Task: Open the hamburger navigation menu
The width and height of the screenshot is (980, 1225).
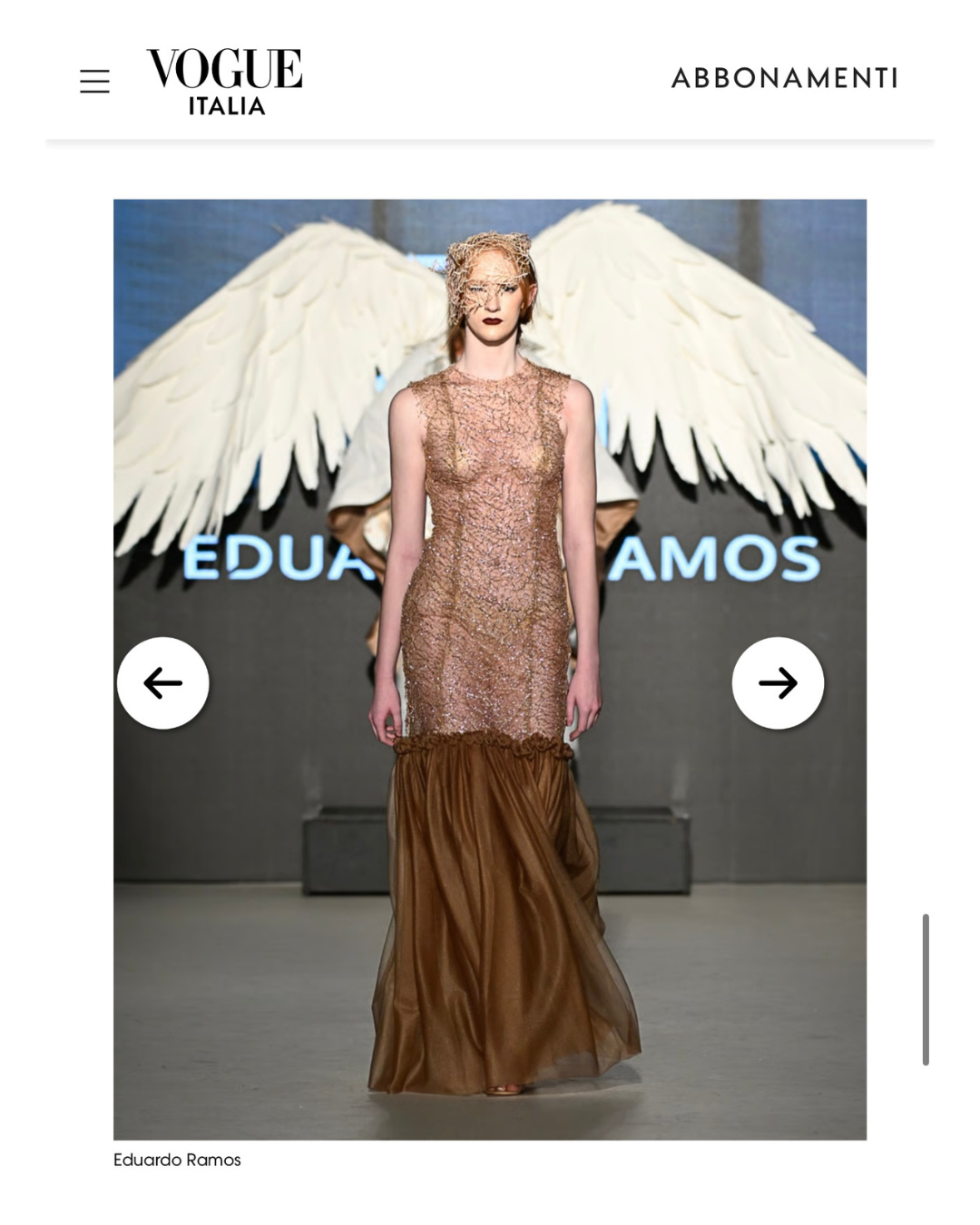Action: tap(94, 82)
